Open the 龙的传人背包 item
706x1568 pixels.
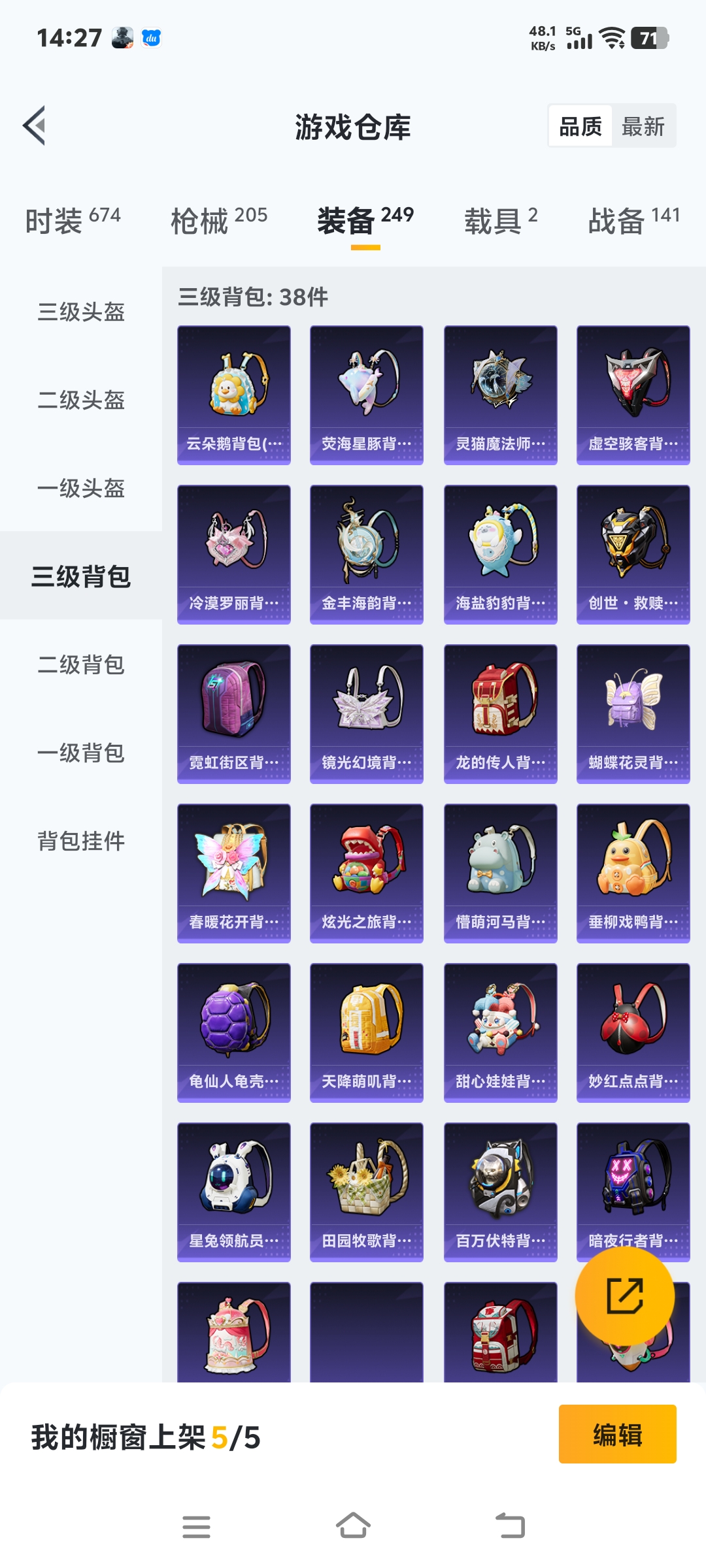click(499, 709)
